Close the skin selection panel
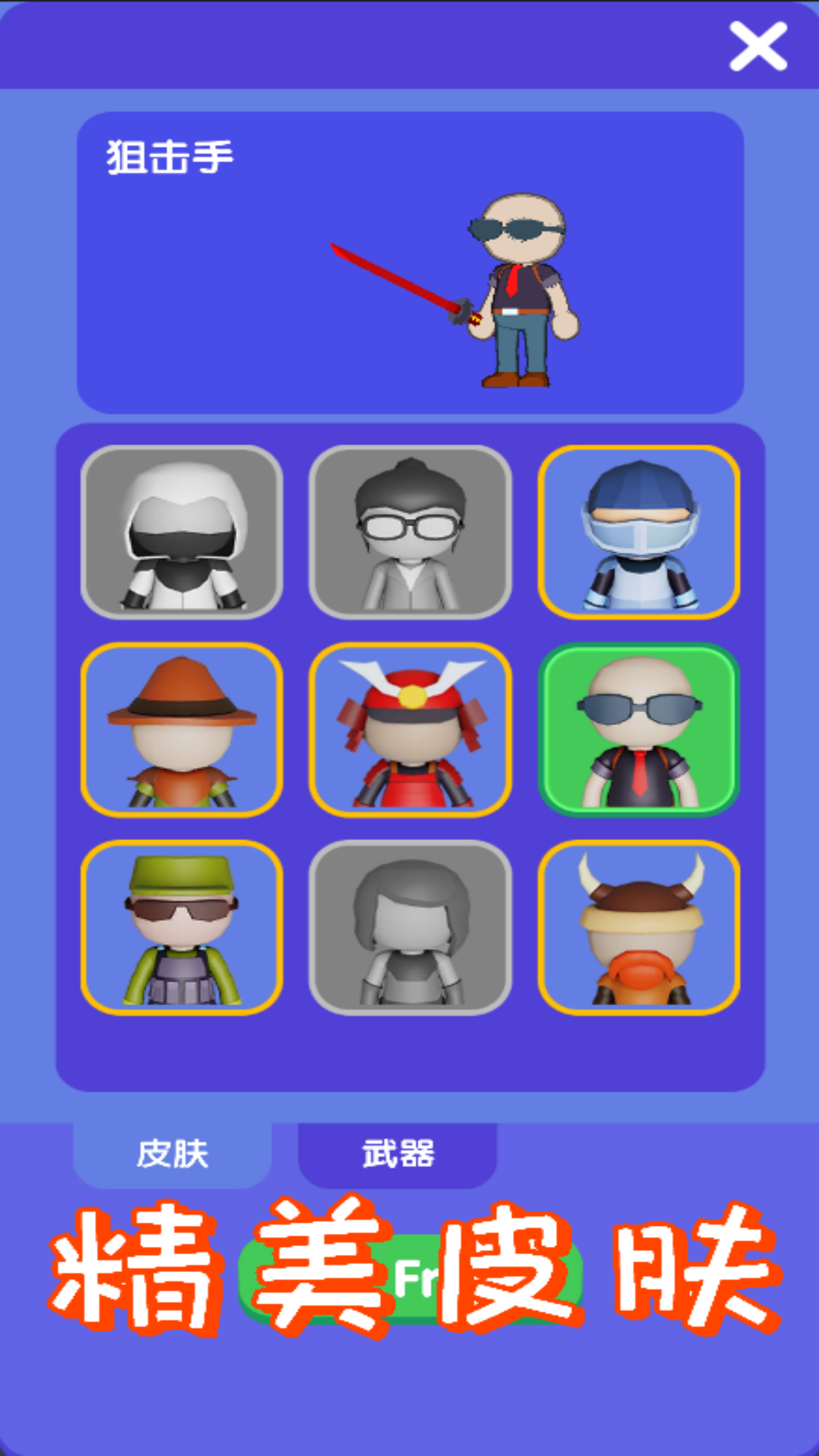 (x=758, y=45)
